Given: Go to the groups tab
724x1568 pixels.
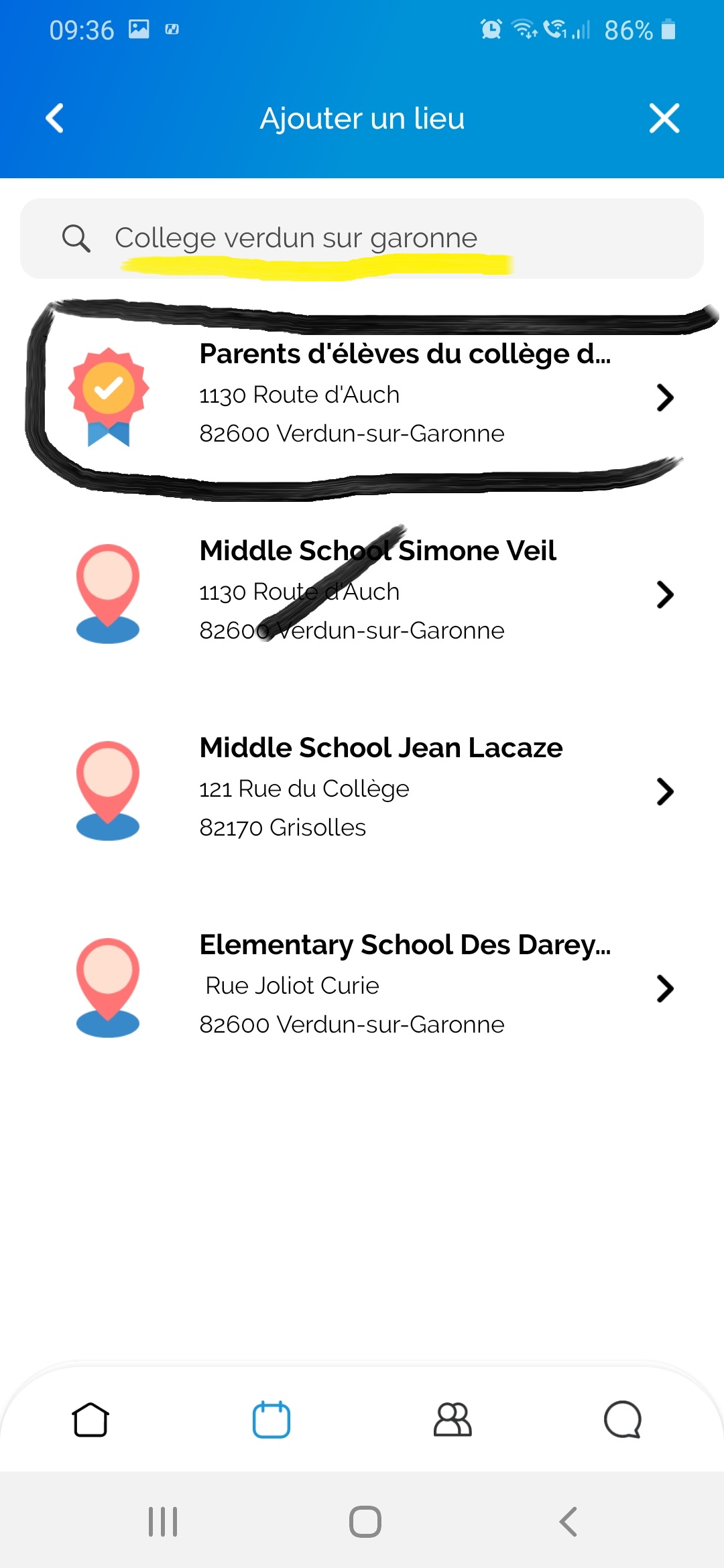Looking at the screenshot, I should 452,1420.
